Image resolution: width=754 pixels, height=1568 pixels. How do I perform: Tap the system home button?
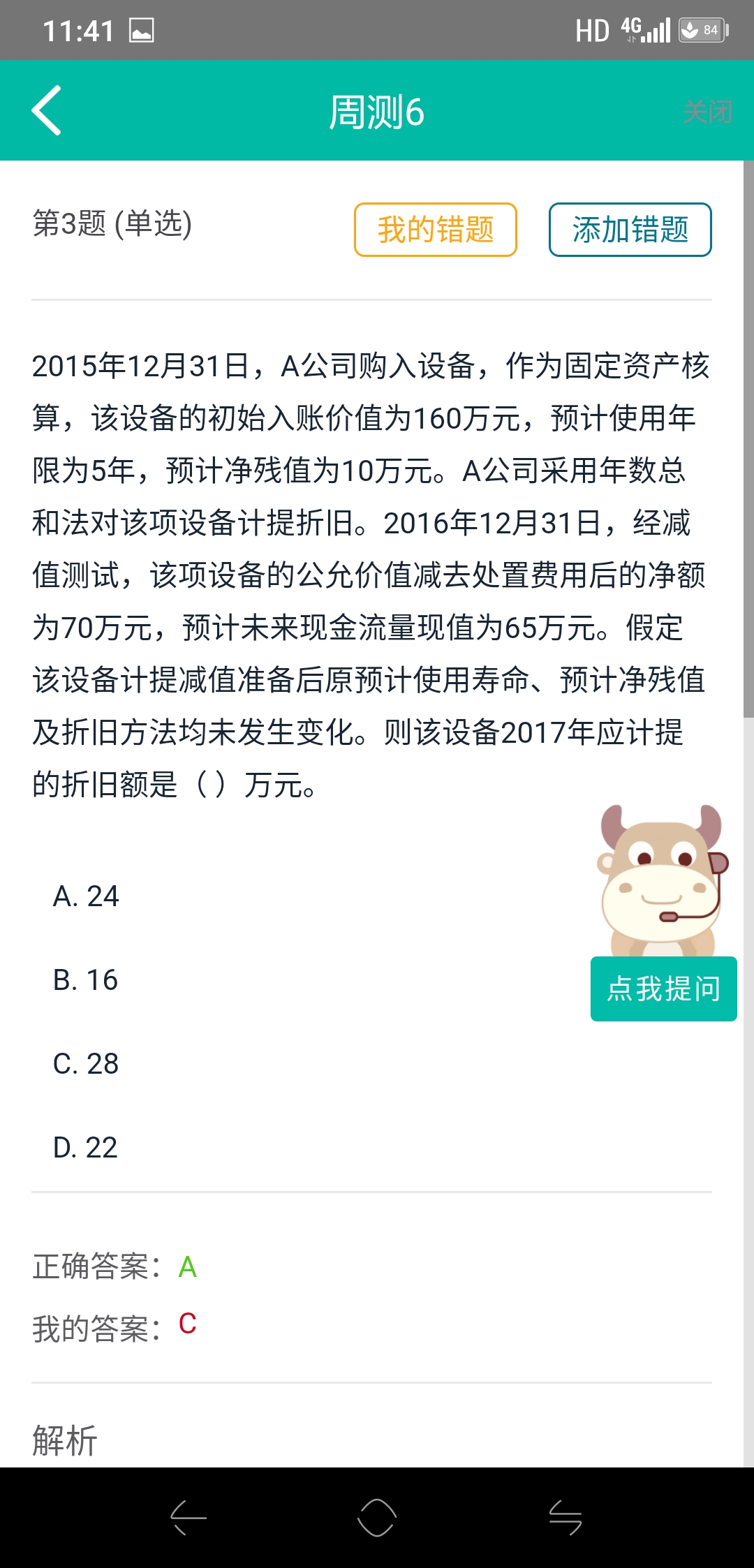point(377,1518)
